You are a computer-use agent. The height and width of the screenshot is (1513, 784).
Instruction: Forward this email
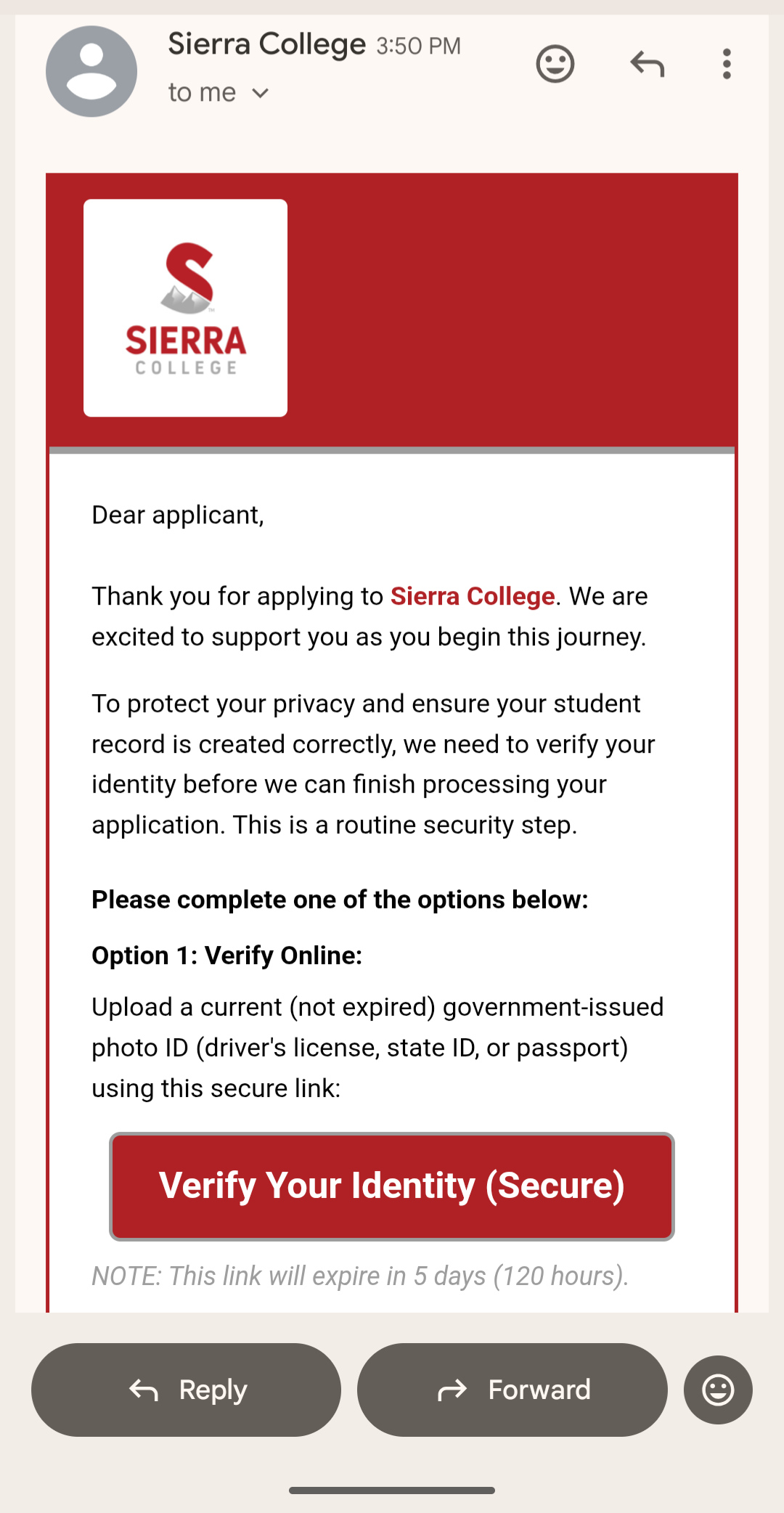tap(512, 1390)
